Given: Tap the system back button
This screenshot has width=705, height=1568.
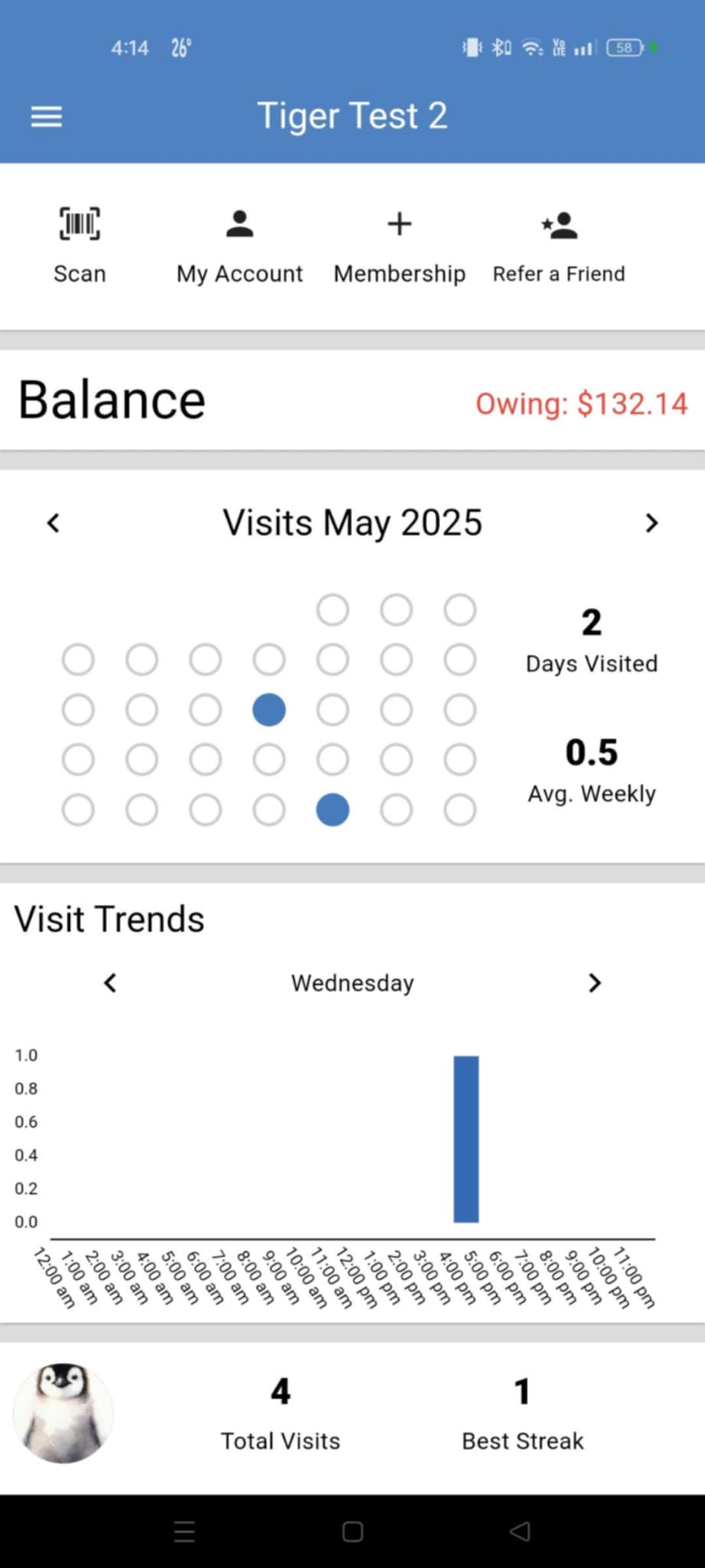Looking at the screenshot, I should pos(521,1531).
